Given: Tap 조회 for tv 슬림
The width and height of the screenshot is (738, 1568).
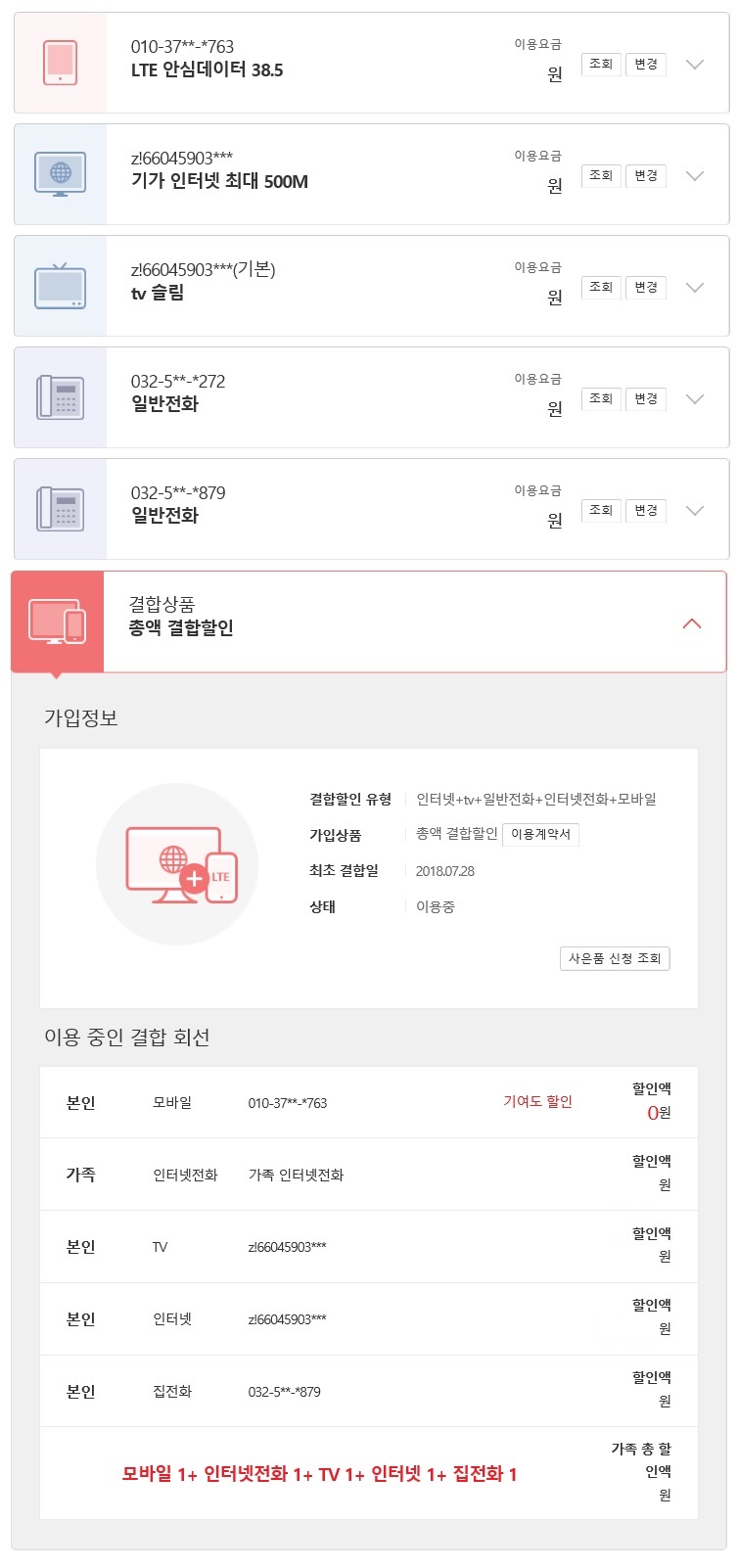Looking at the screenshot, I should pyautogui.click(x=601, y=288).
